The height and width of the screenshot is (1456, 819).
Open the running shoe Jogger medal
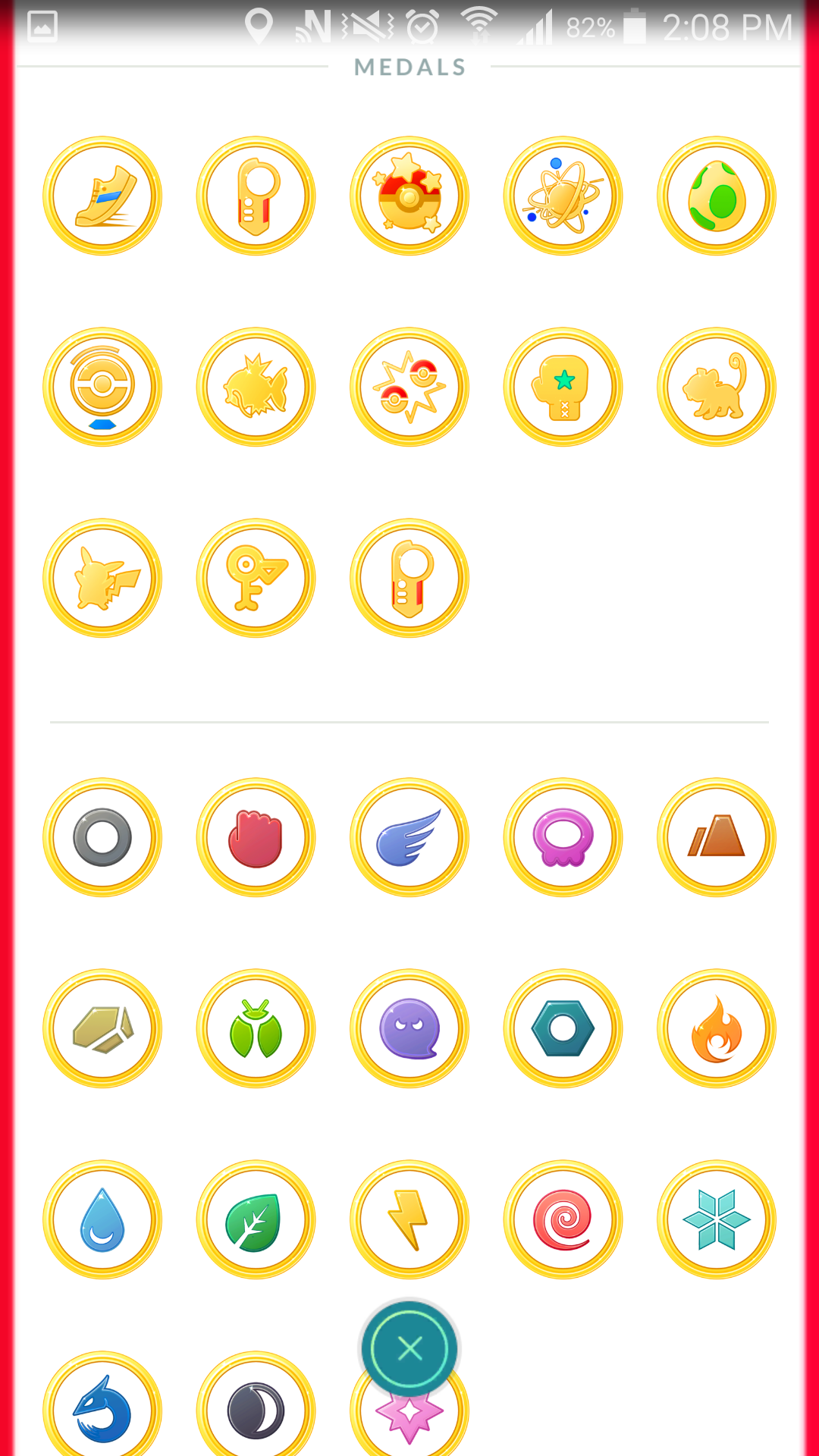tap(102, 196)
